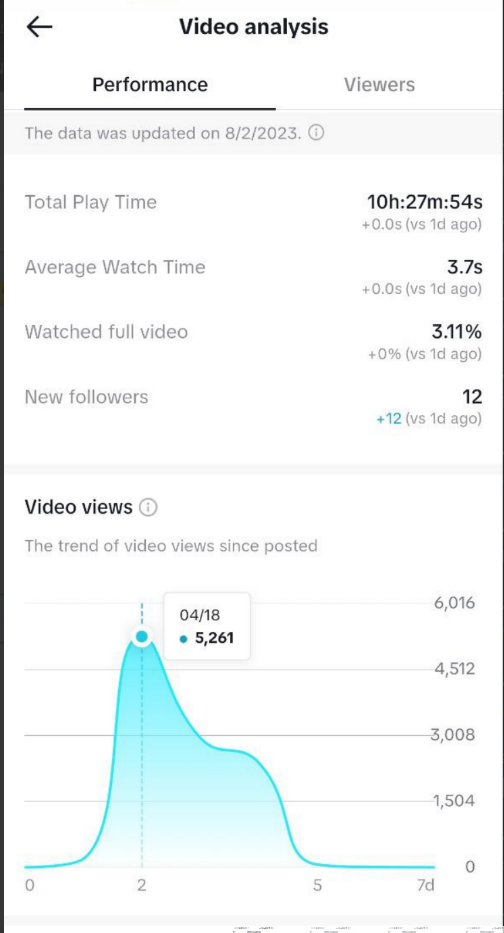Select the Performance tab
504x933 pixels.
[150, 84]
